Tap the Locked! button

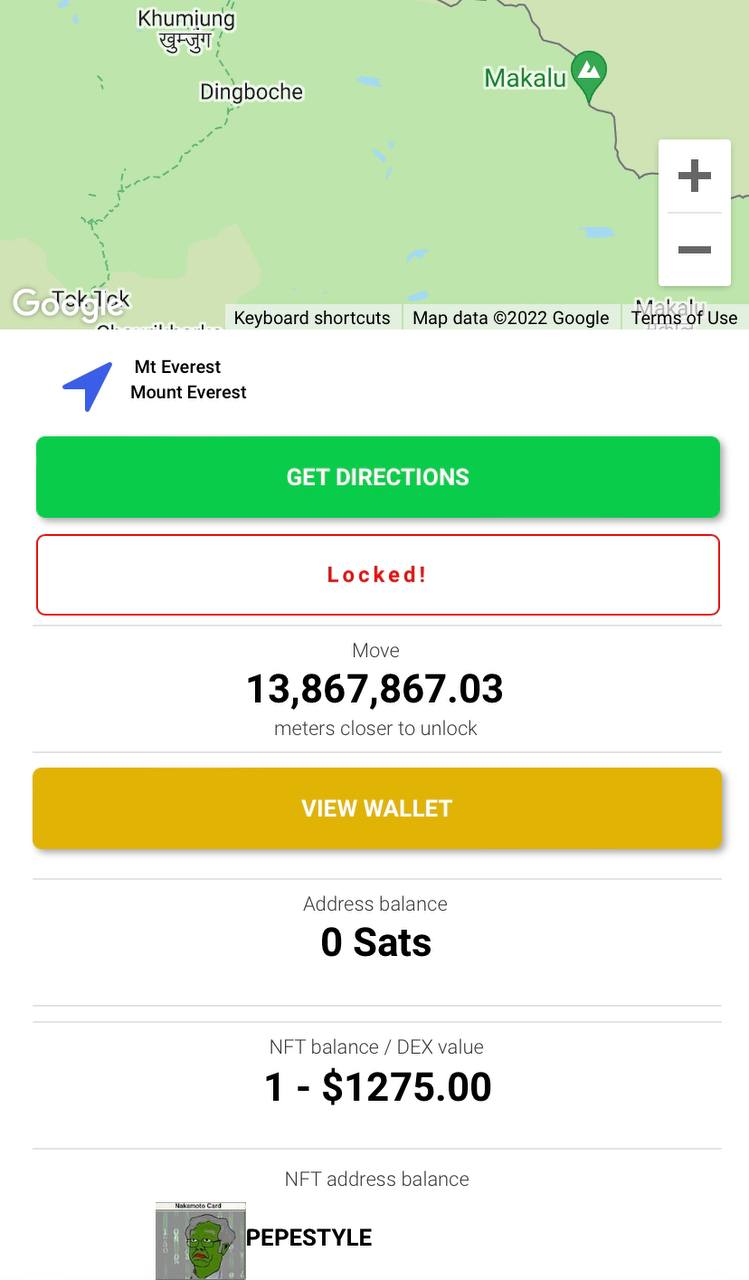pyautogui.click(x=378, y=575)
